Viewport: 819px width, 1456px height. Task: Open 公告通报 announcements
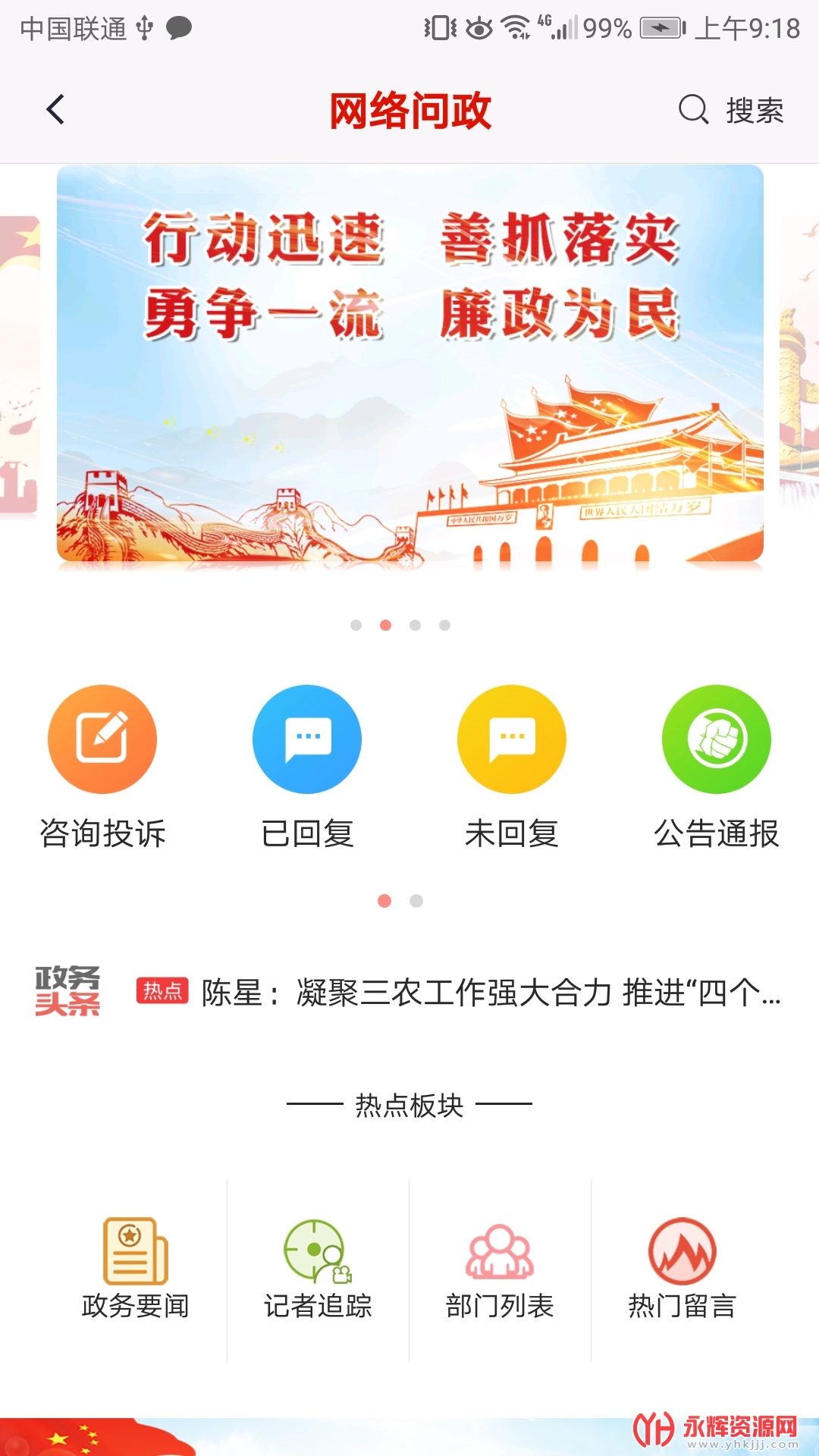(717, 767)
